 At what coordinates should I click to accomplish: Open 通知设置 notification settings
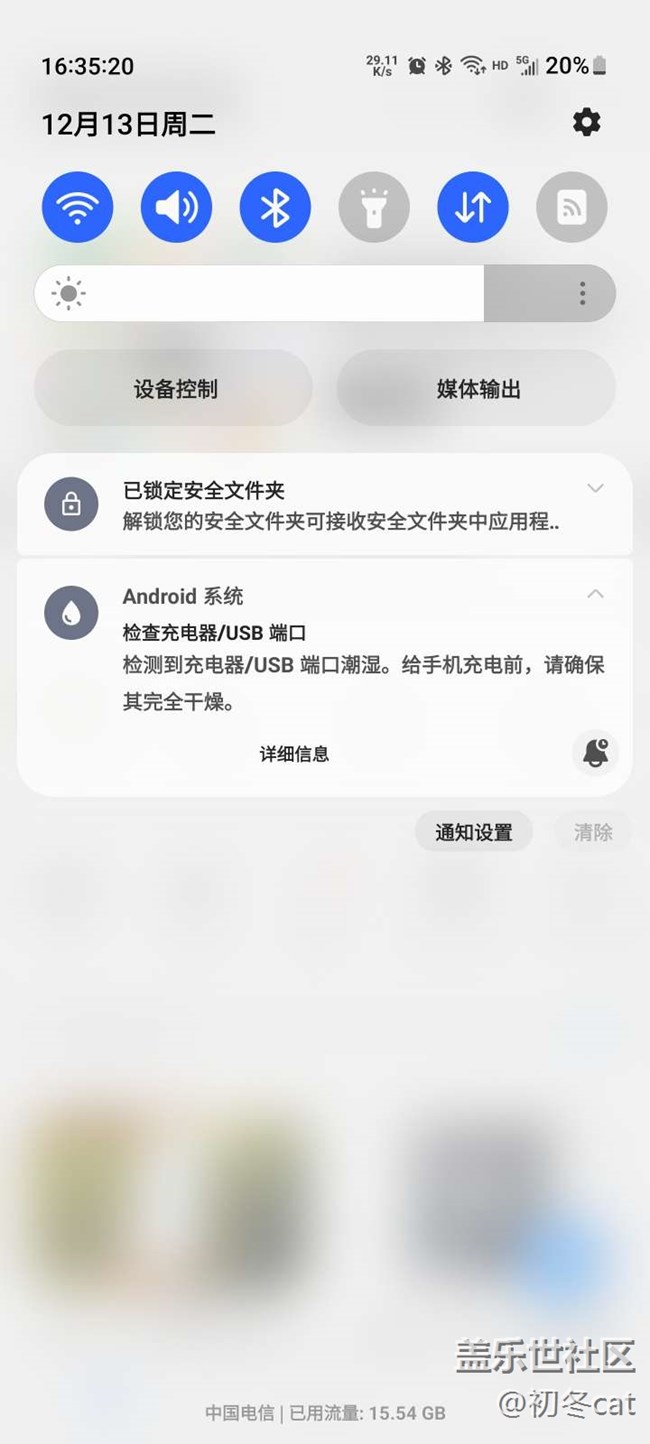[x=474, y=832]
